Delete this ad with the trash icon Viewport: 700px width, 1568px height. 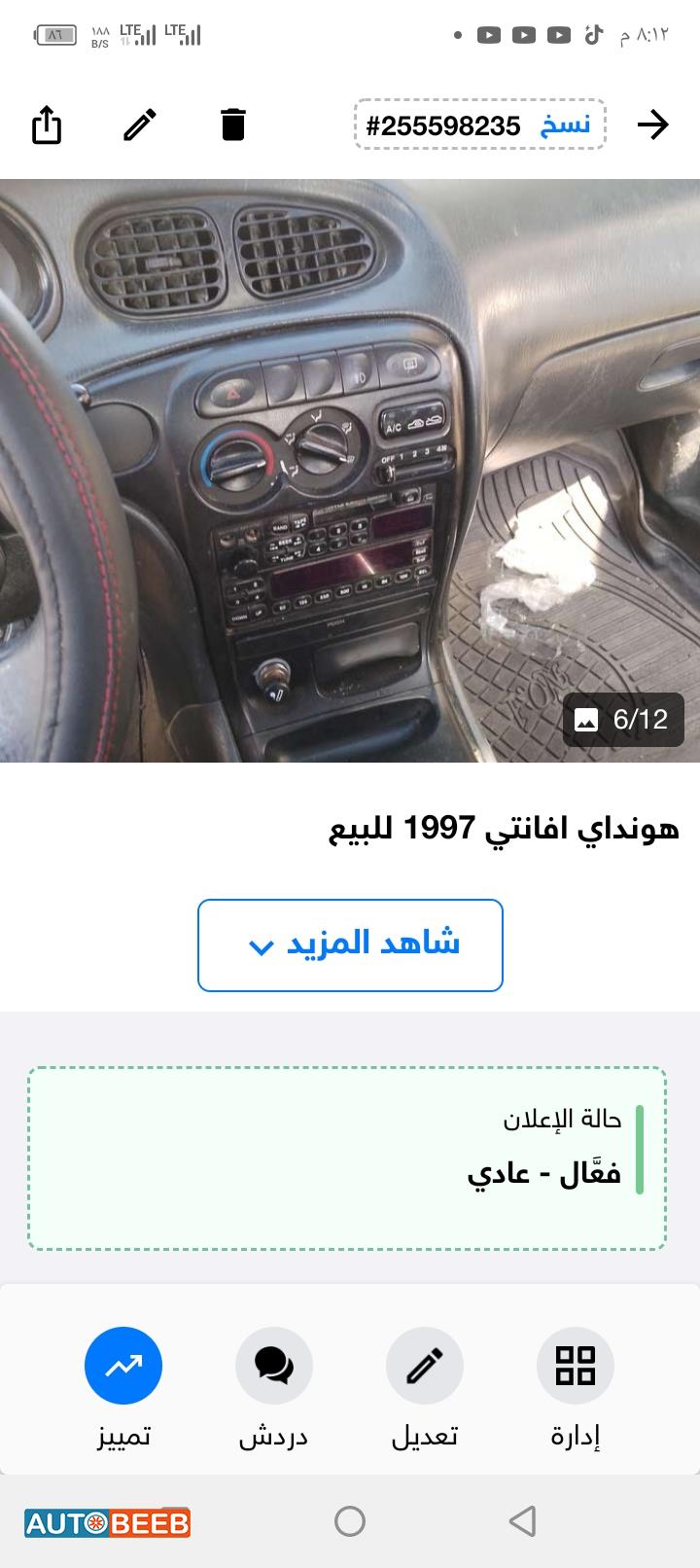[x=232, y=125]
